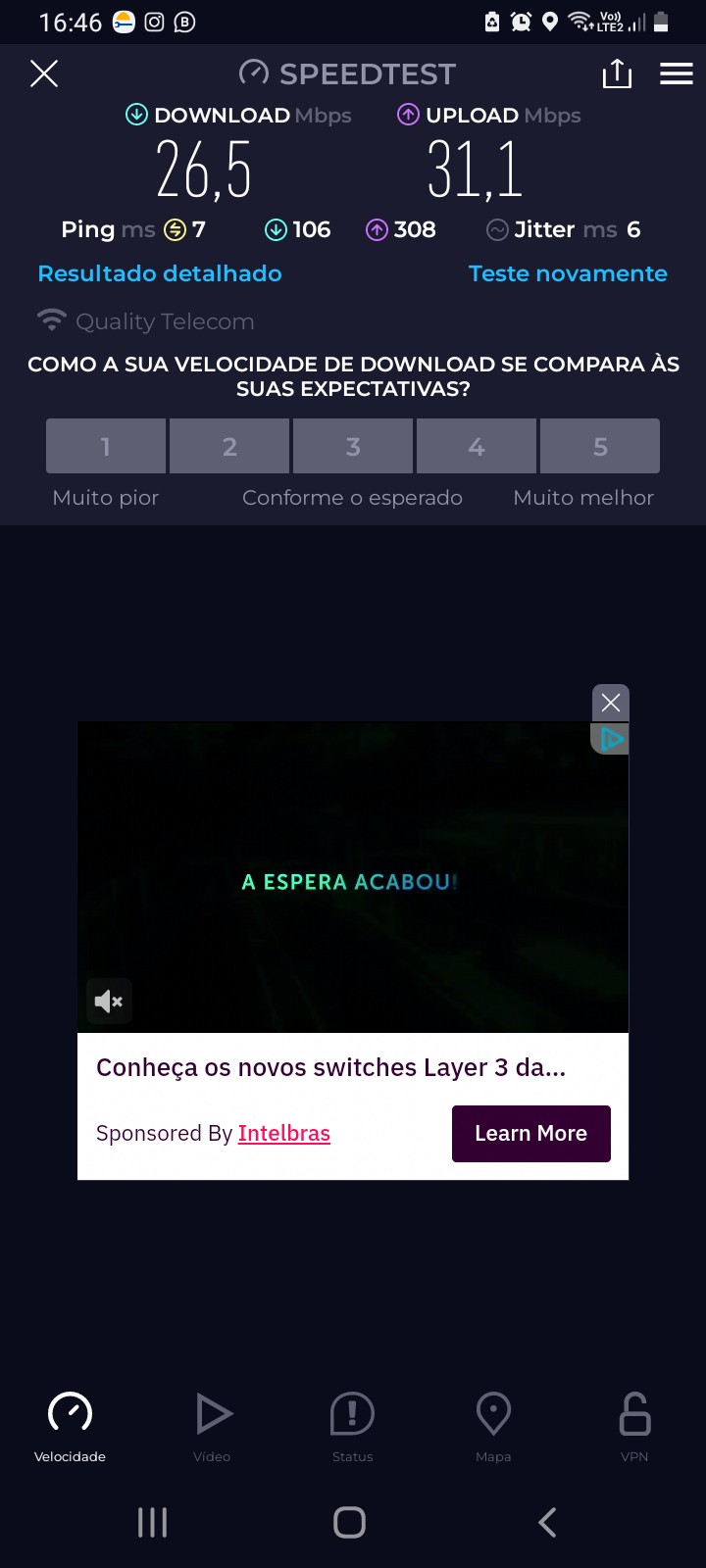Close the speed test result
The image size is (706, 1568).
tap(44, 73)
